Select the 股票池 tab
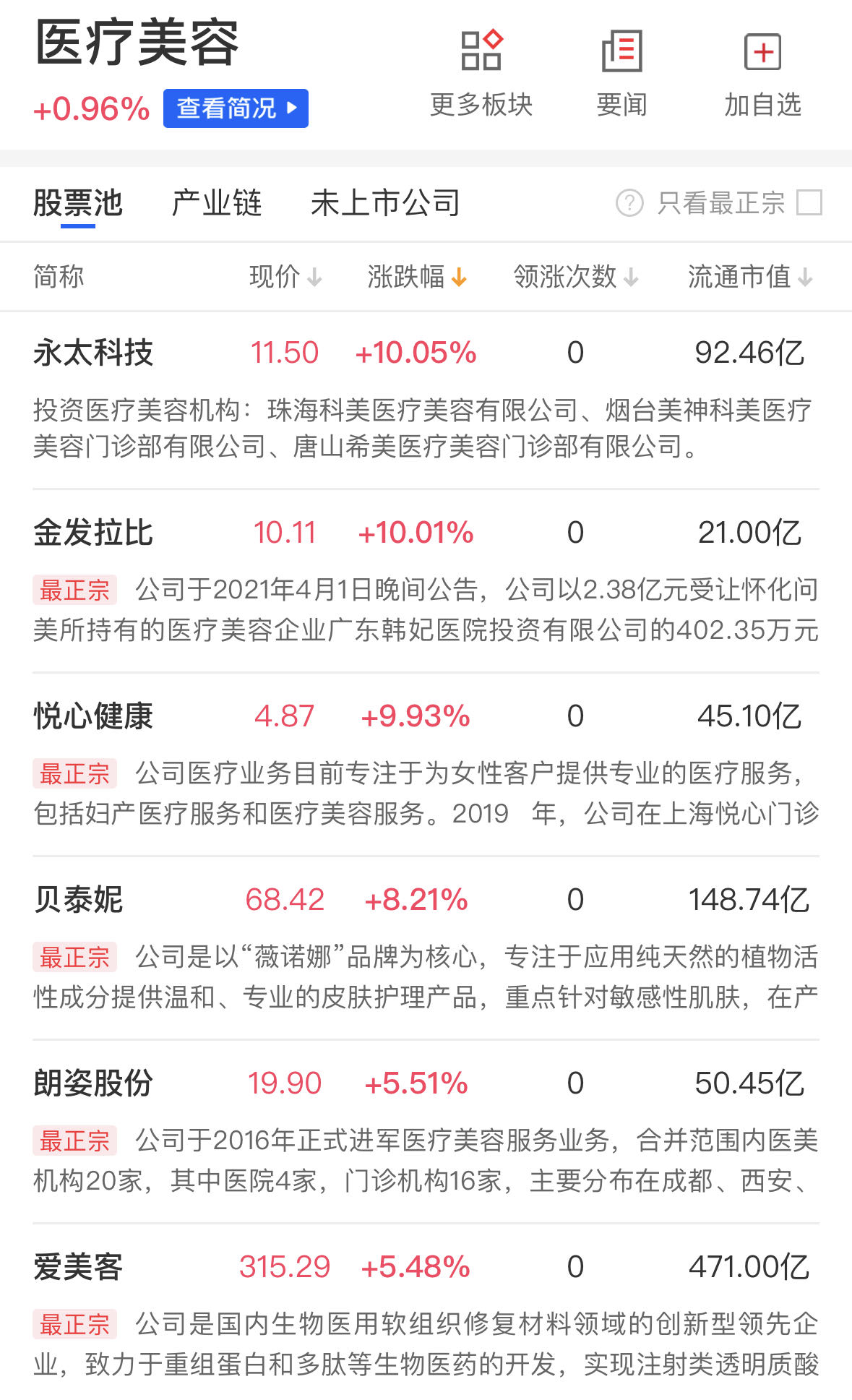This screenshot has height=1400, width=852. 78,203
